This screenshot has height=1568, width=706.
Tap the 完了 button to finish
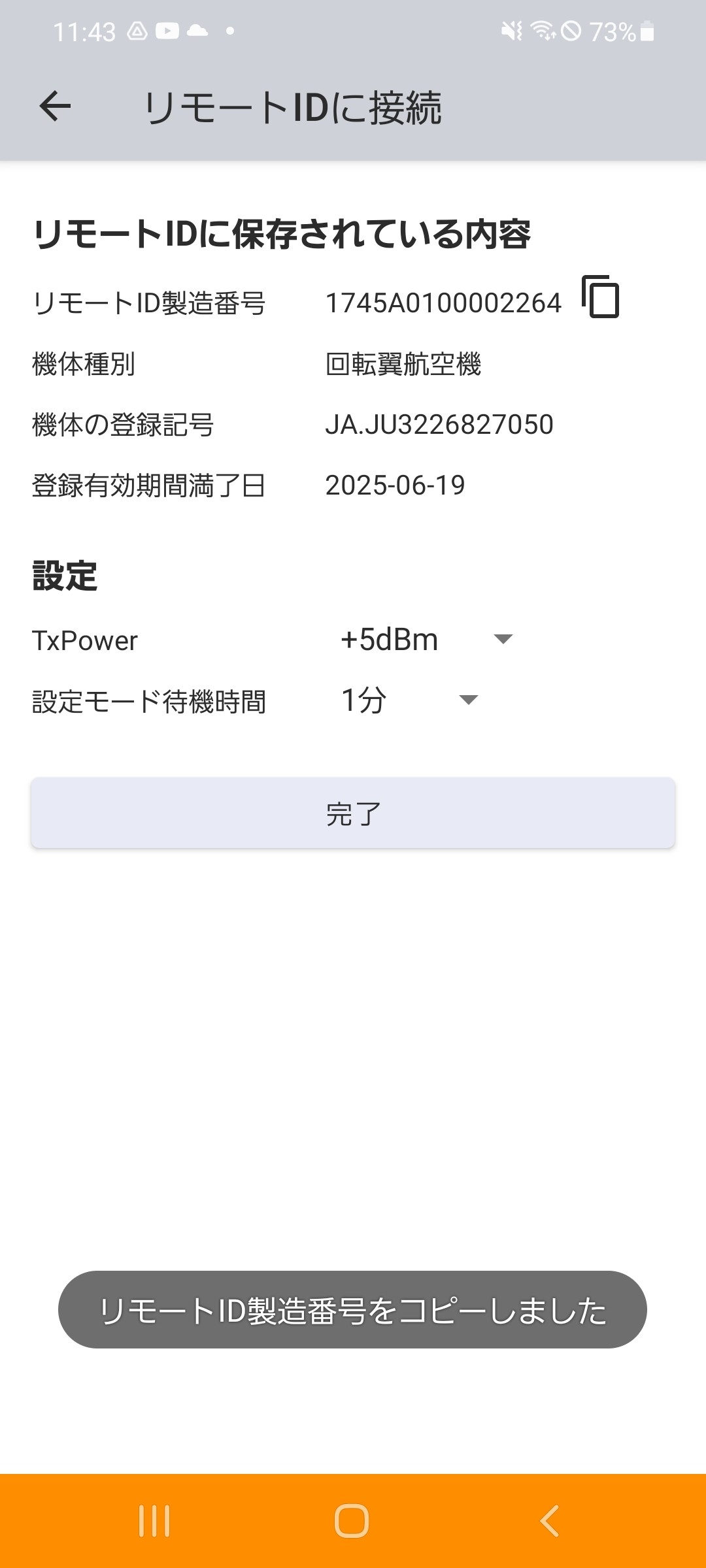pyautogui.click(x=353, y=813)
